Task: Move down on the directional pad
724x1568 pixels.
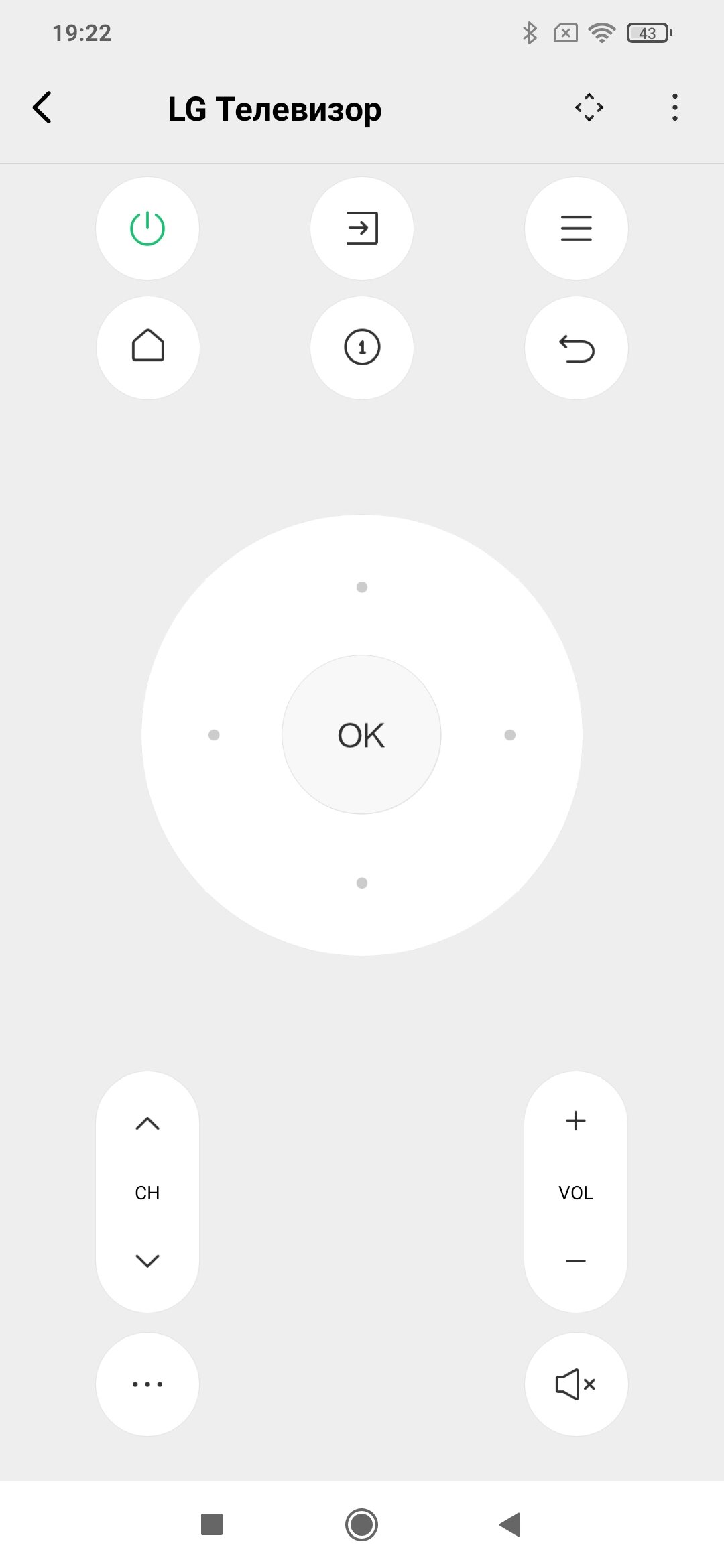Action: pyautogui.click(x=362, y=883)
